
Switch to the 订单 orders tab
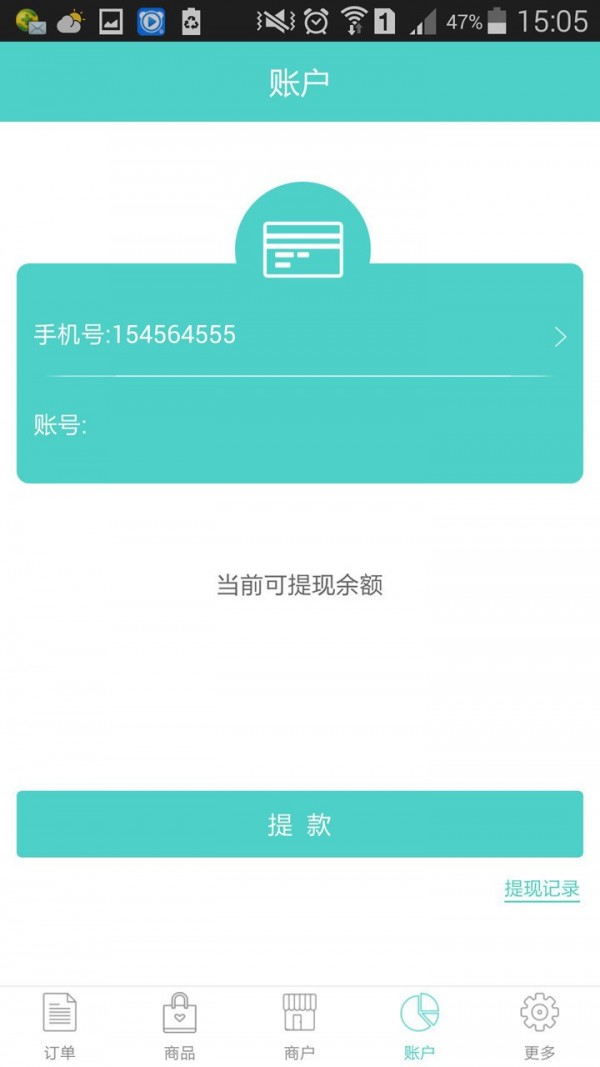[60, 1026]
